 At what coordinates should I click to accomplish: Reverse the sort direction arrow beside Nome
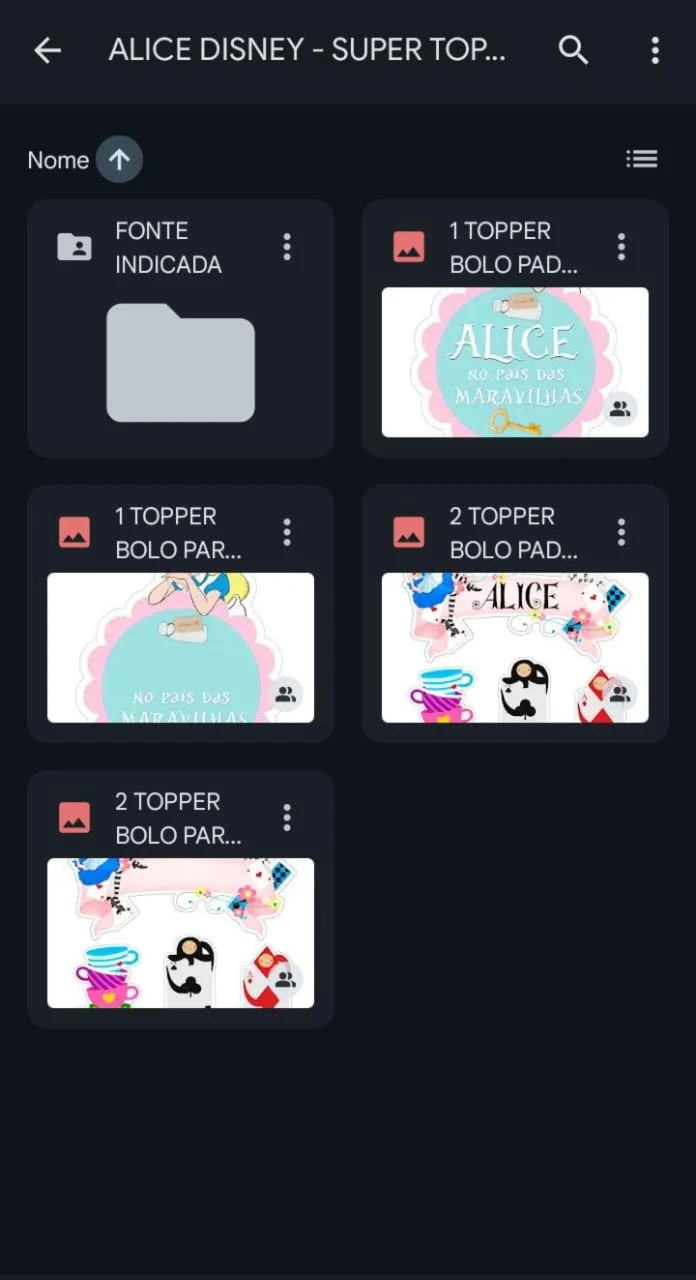[x=119, y=160]
